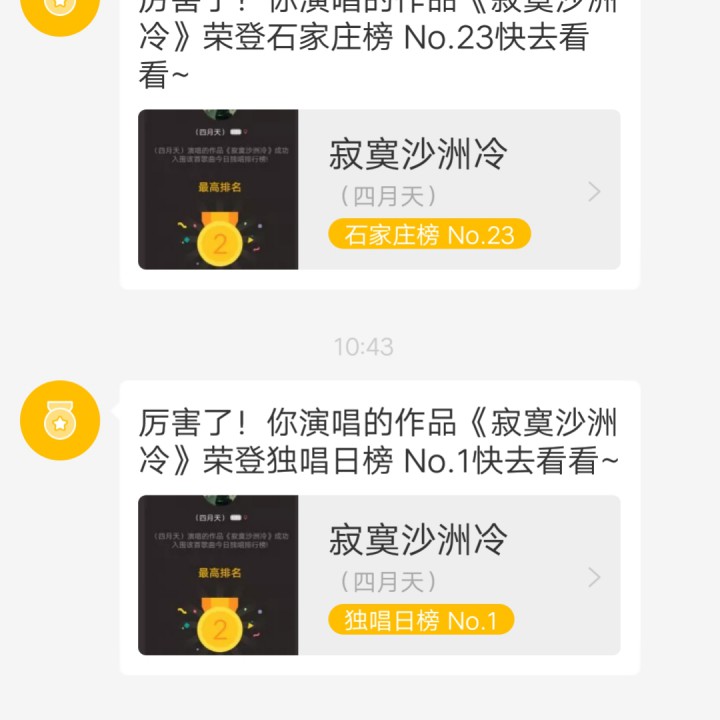This screenshot has height=720, width=720.
Task: Open the 独唱日榜 No.1 song card
Action: click(379, 575)
